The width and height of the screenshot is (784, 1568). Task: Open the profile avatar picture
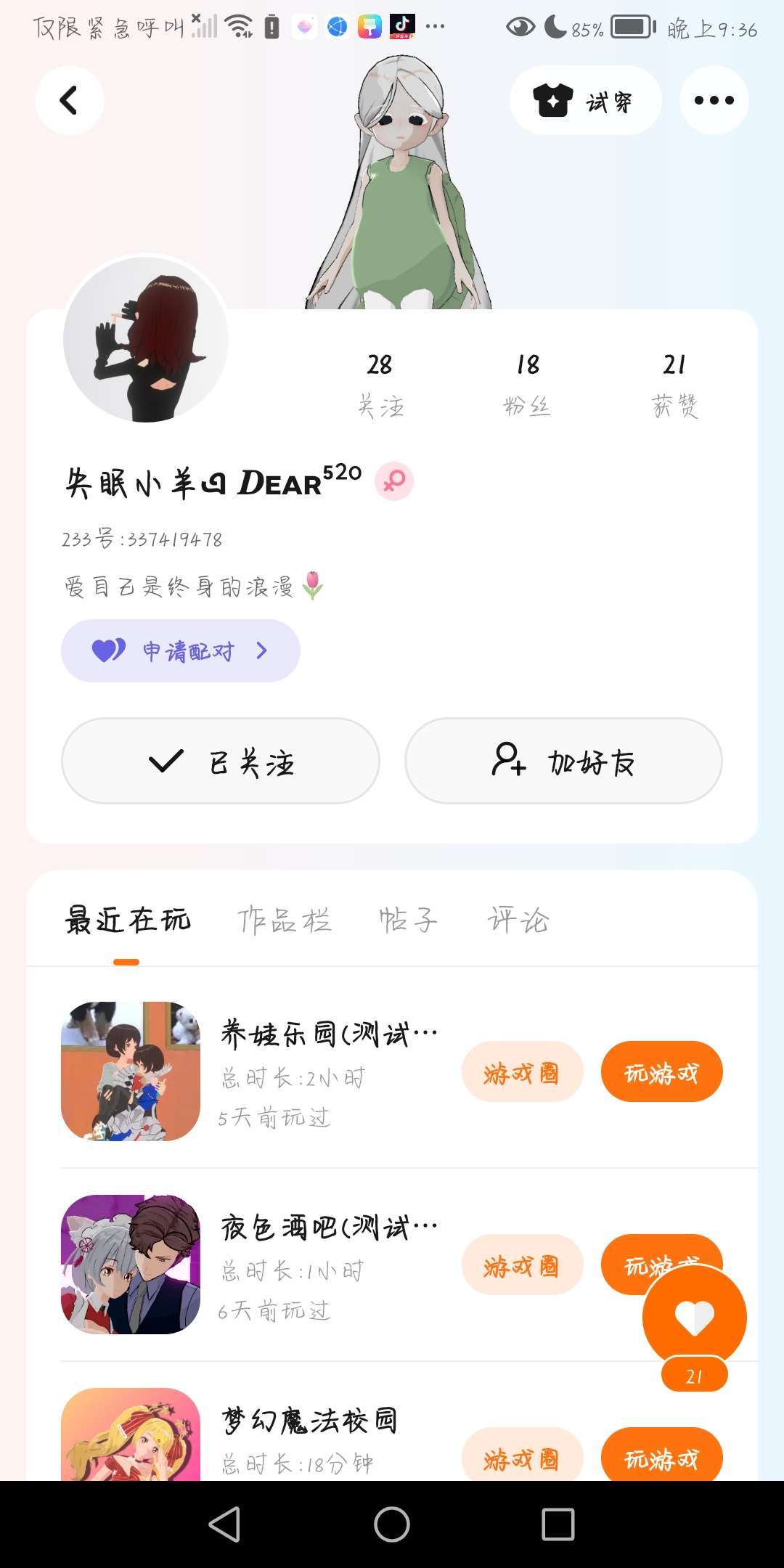click(146, 339)
